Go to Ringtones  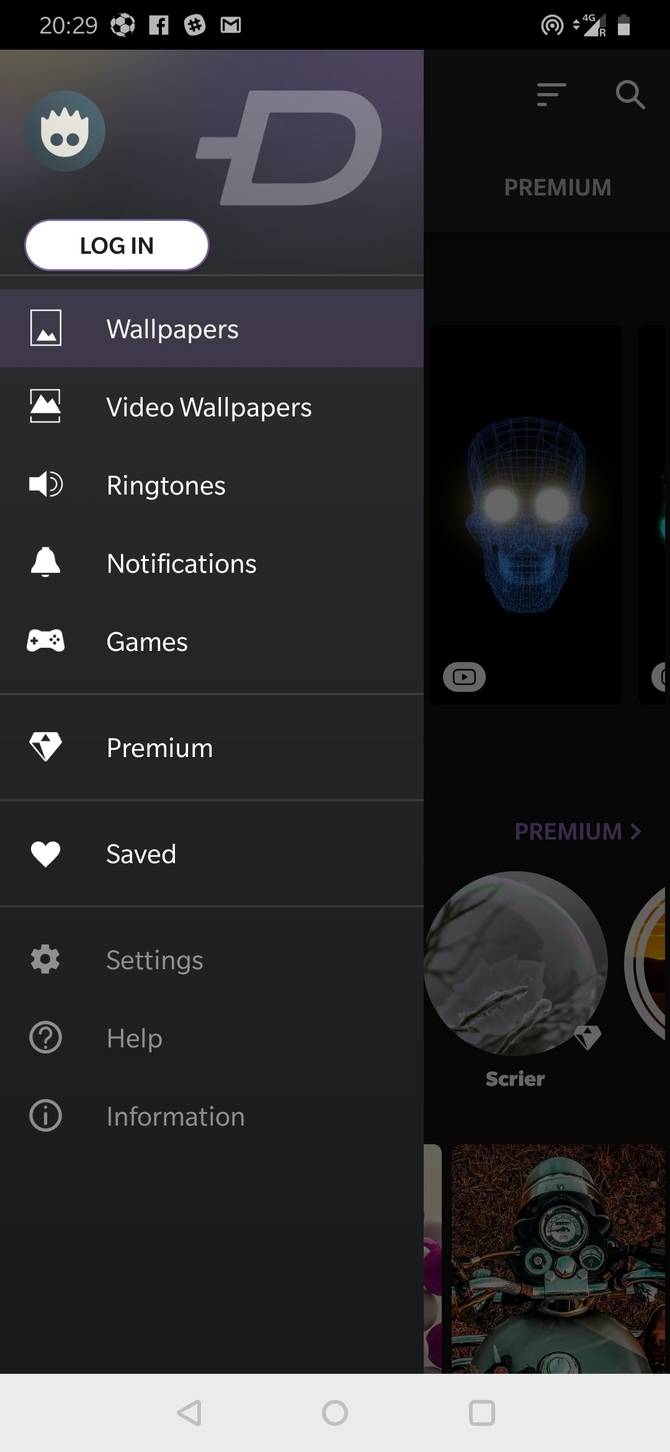coord(166,485)
